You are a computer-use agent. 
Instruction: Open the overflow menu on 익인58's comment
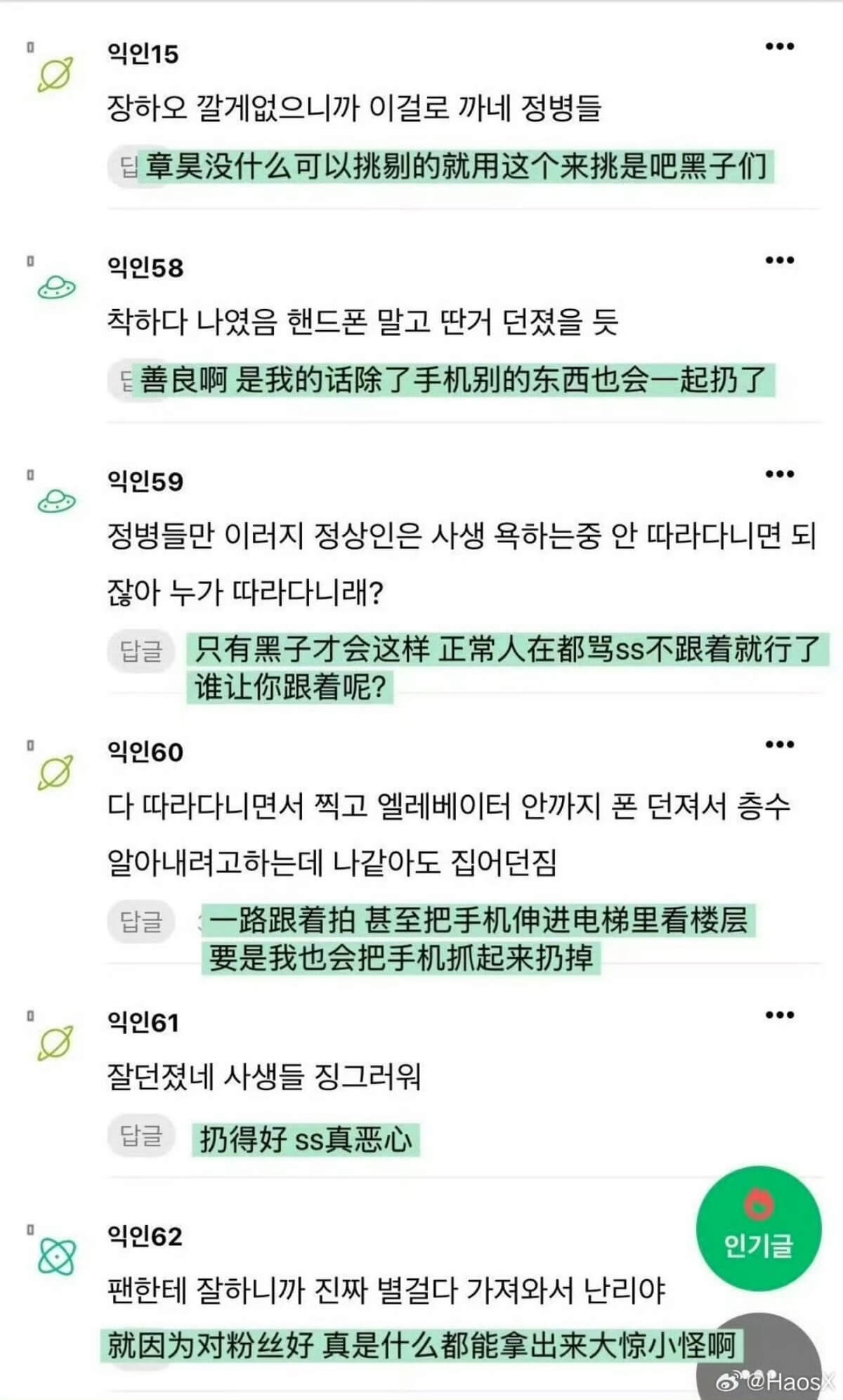click(x=779, y=261)
